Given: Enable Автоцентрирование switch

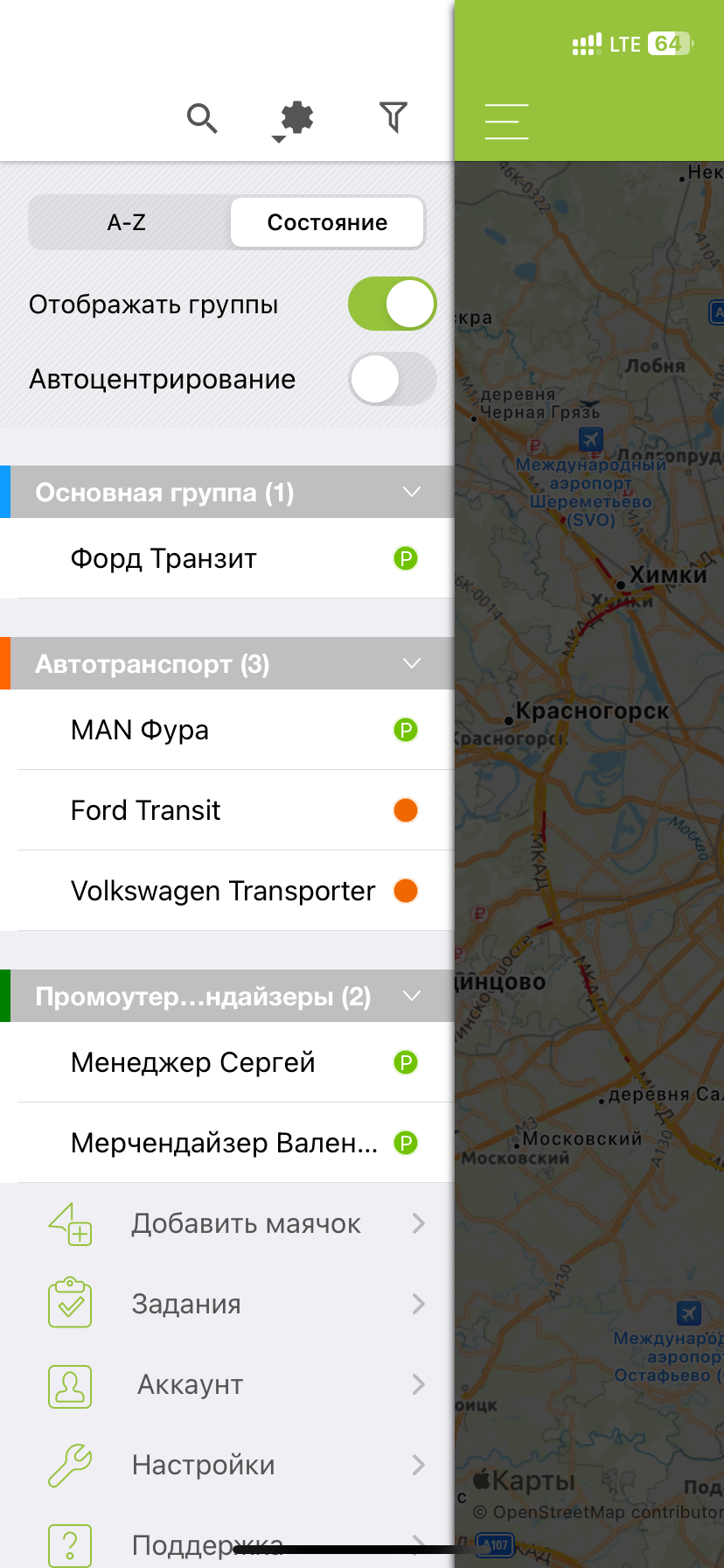Looking at the screenshot, I should (x=392, y=379).
